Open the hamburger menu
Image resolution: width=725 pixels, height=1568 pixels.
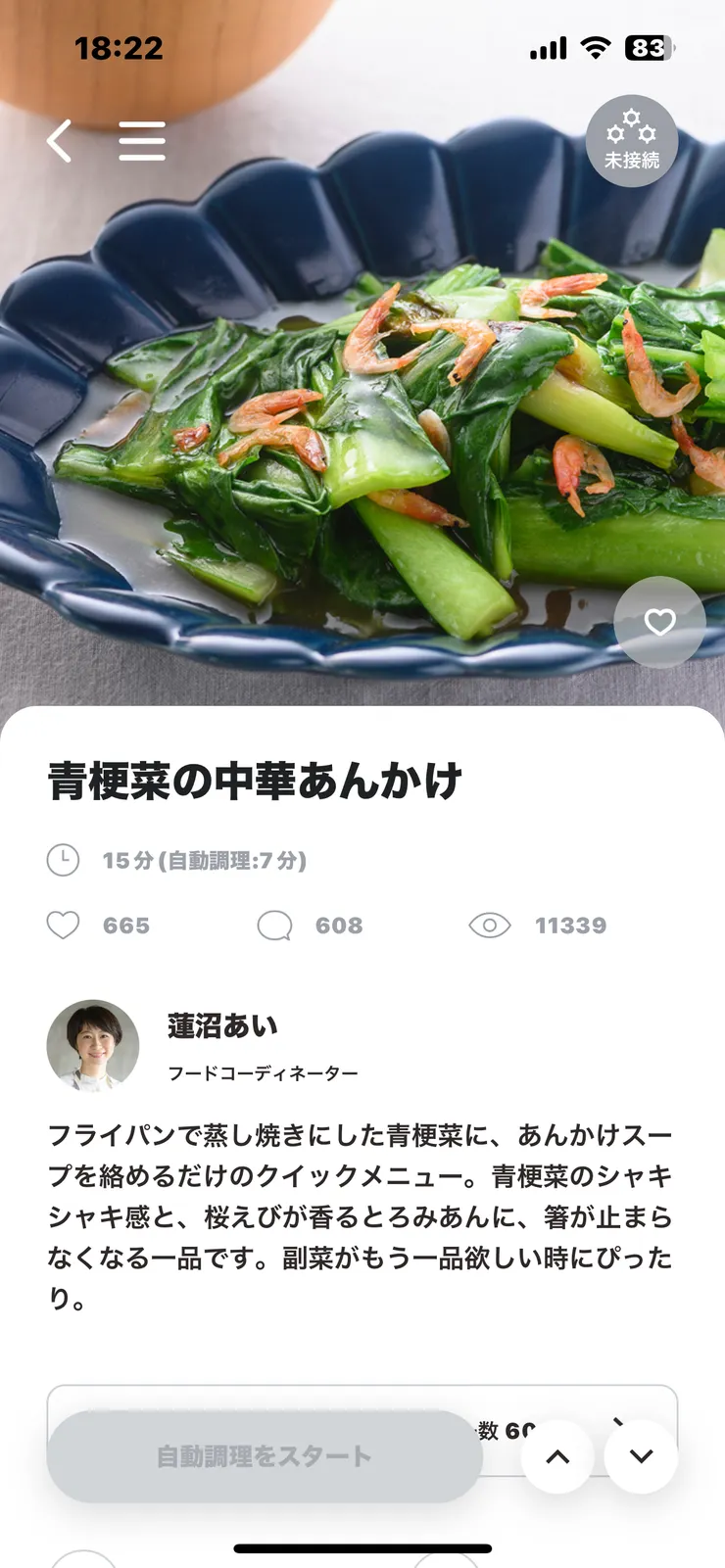[142, 141]
